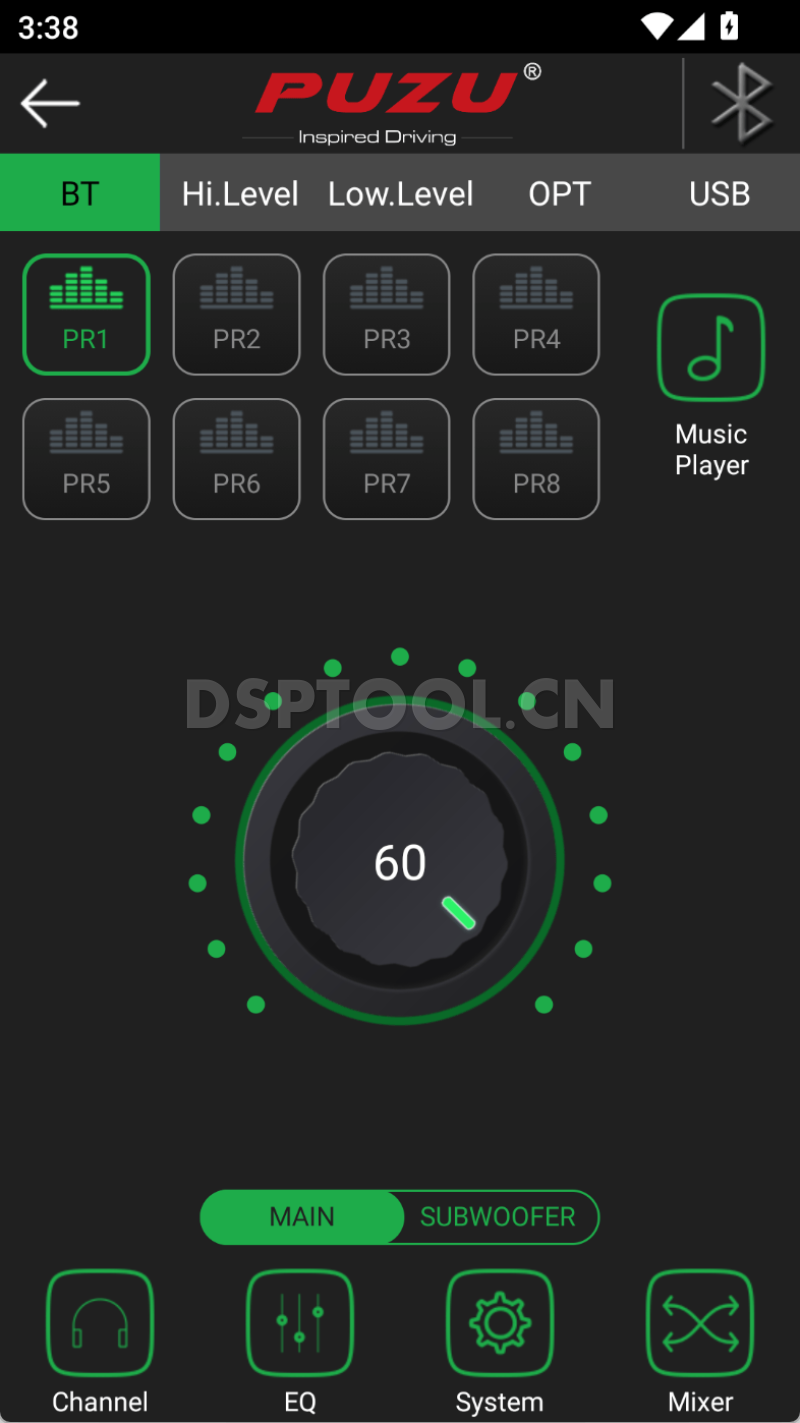
Task: Switch volume control to MAIN
Action: pyautogui.click(x=302, y=1217)
